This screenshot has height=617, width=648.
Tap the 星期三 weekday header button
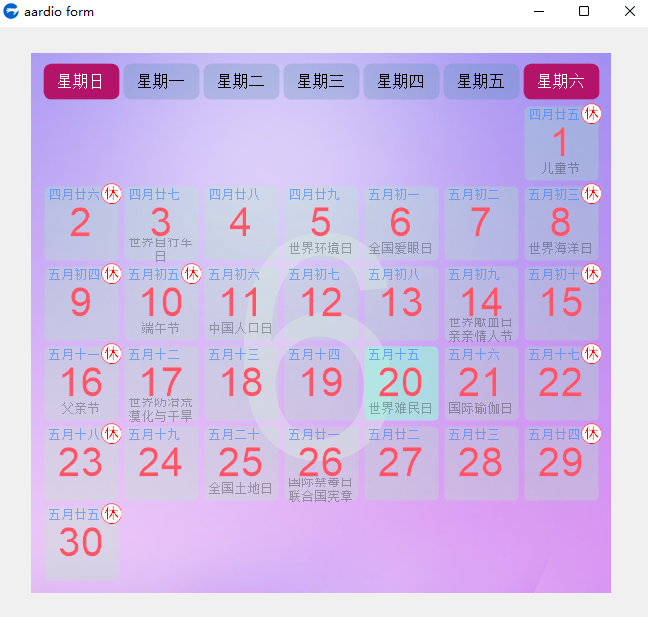[x=321, y=82]
